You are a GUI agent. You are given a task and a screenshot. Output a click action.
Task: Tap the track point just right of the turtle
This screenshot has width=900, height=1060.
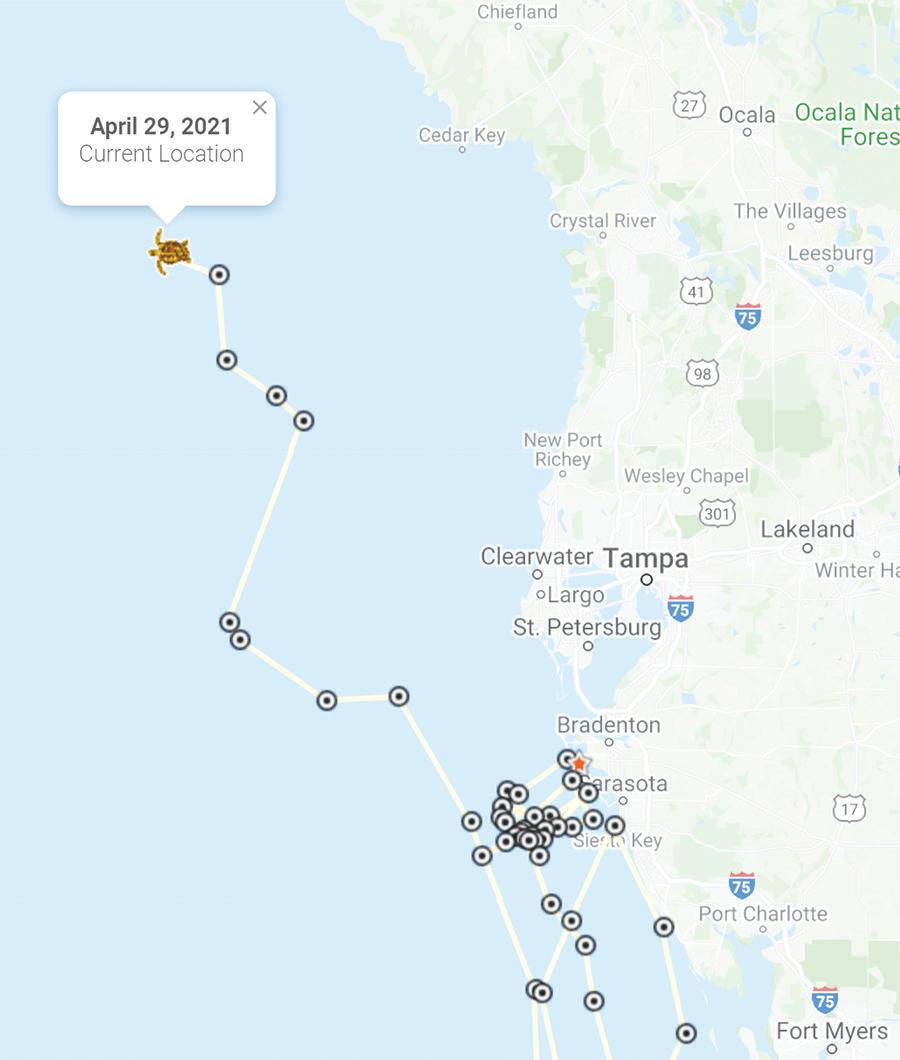[219, 274]
